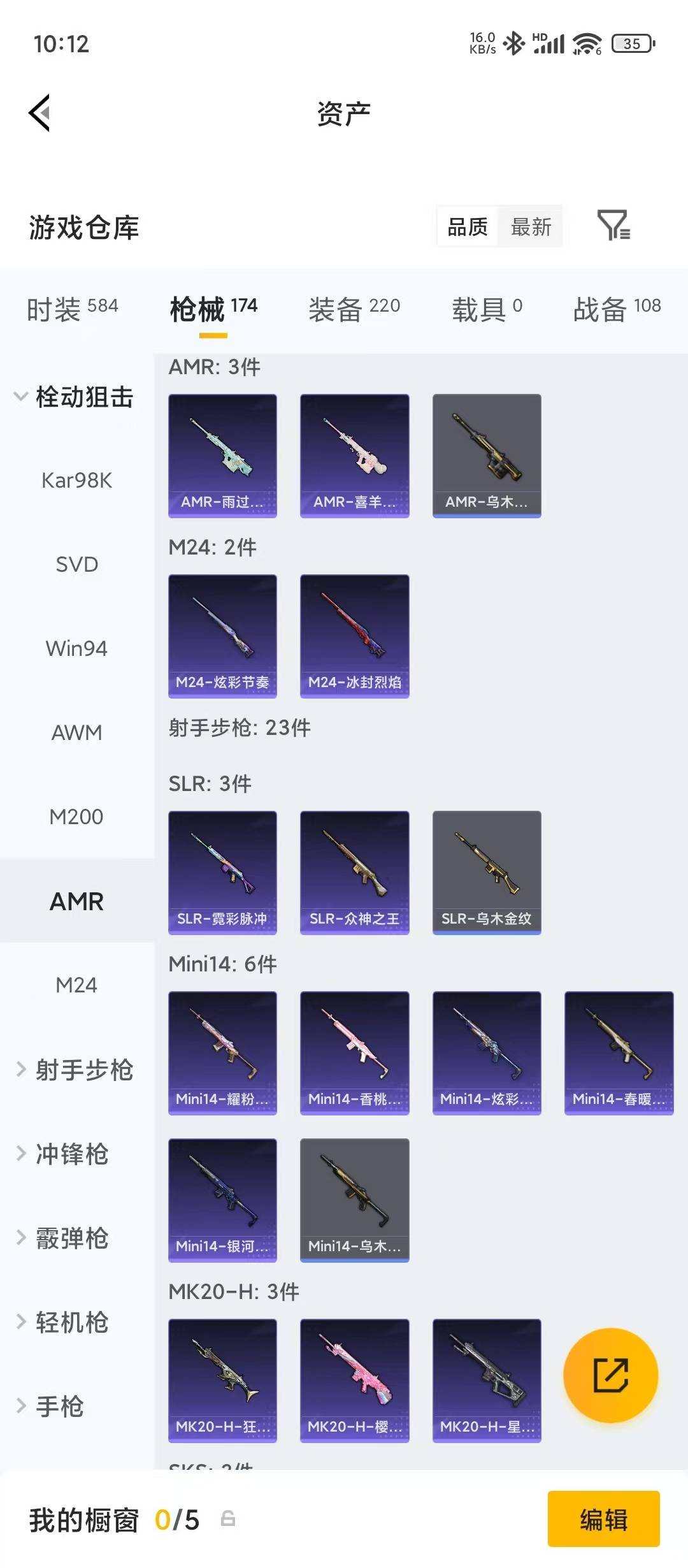Select the 品质 sort option
Viewport: 688px width, 1568px height.
(468, 226)
